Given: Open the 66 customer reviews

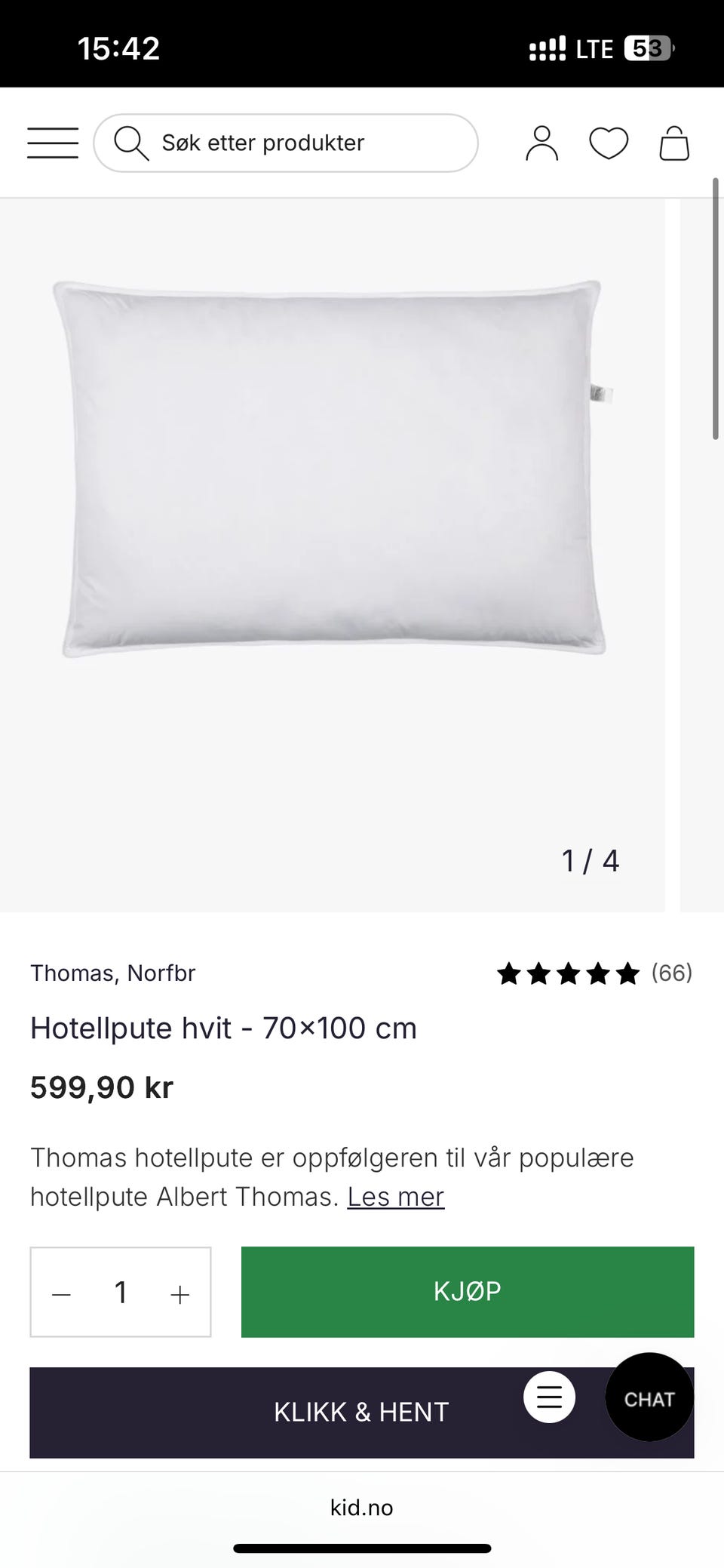Looking at the screenshot, I should pyautogui.click(x=594, y=973).
